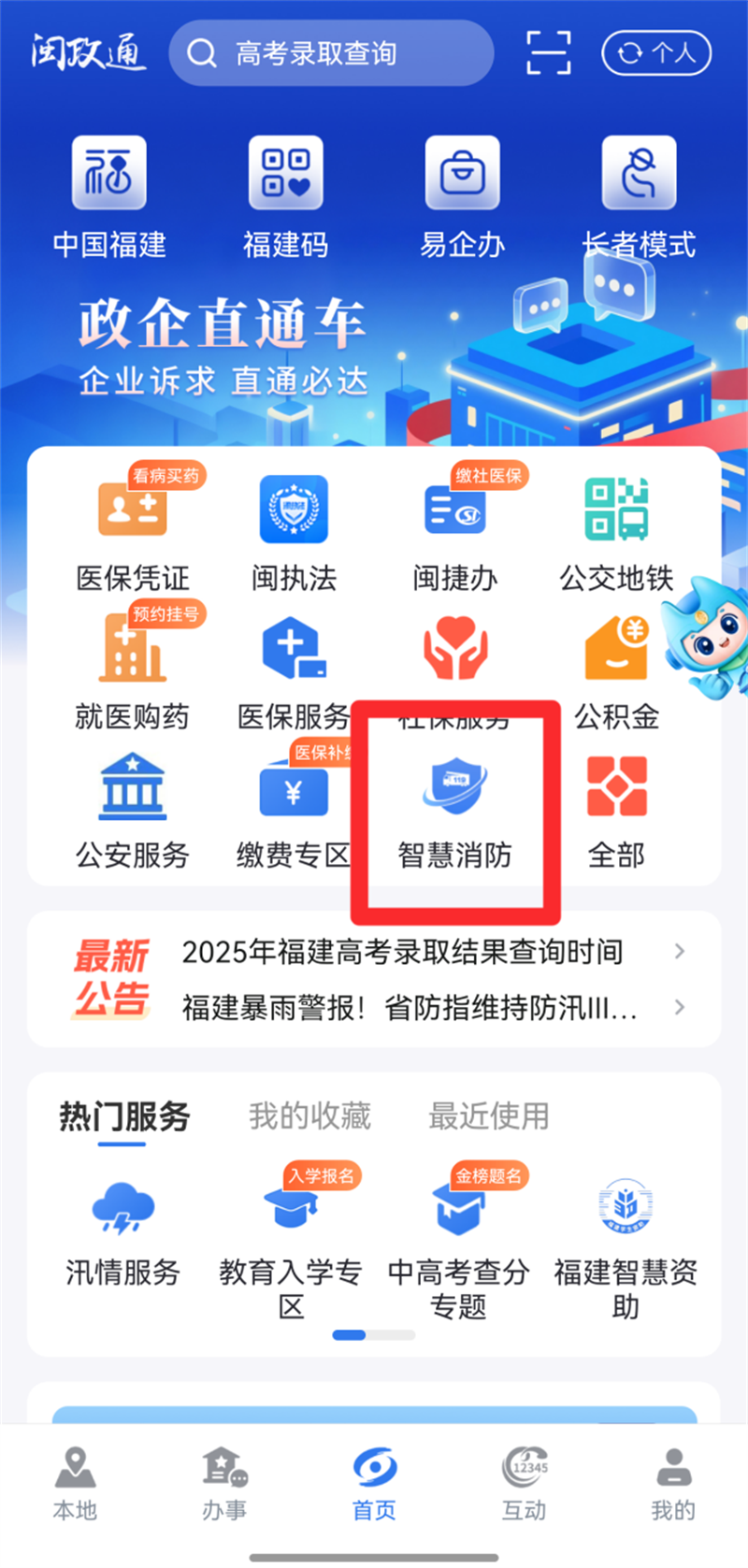Open the QR code scanner icon

click(x=548, y=52)
